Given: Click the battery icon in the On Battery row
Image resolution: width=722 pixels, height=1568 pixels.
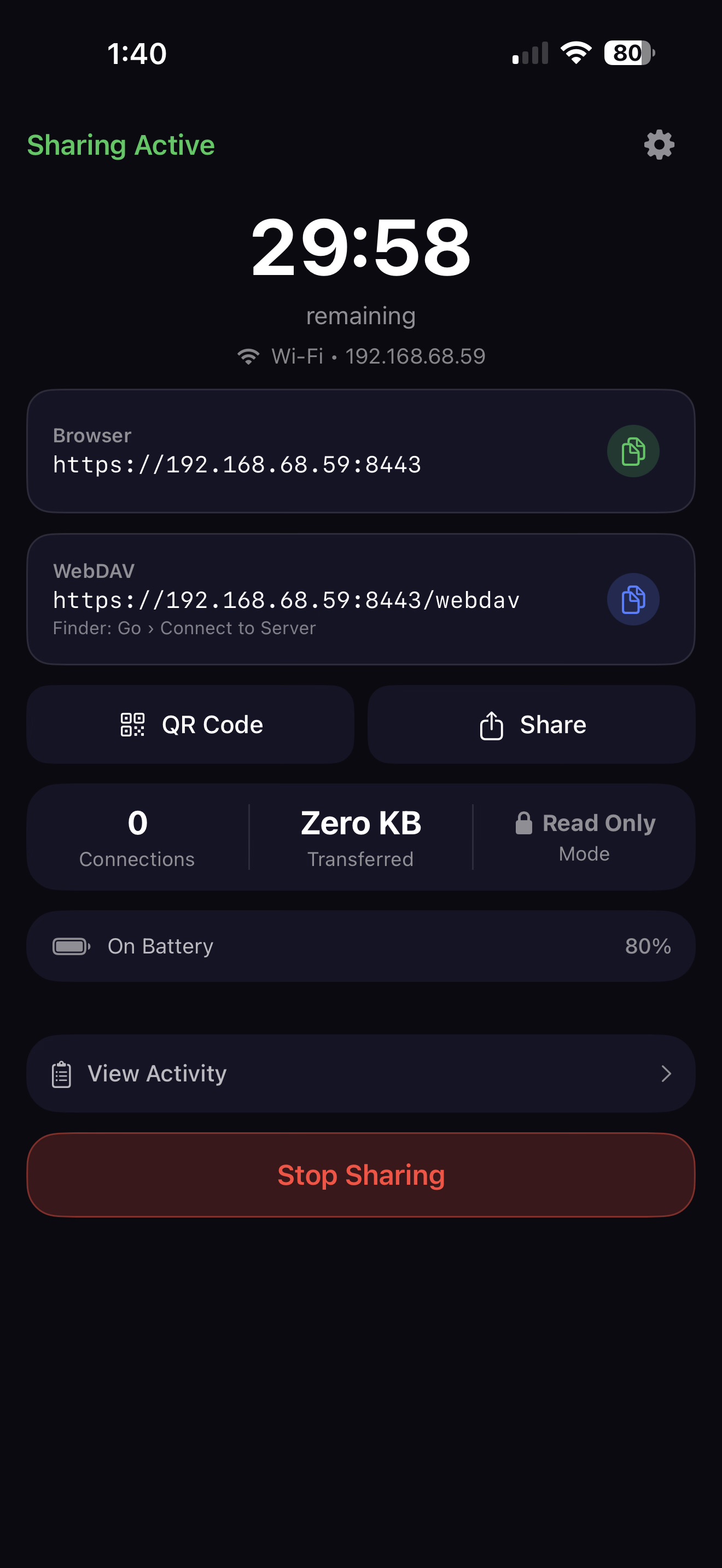Looking at the screenshot, I should tap(71, 946).
